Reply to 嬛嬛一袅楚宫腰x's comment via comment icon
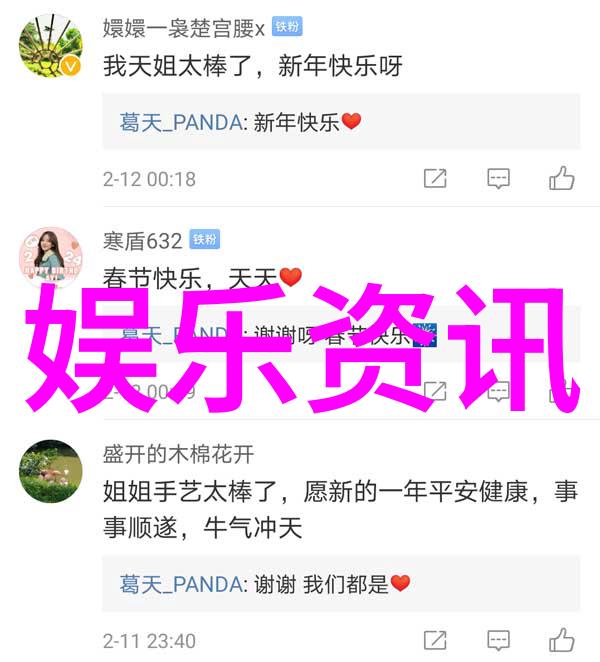Screen dimensions: 600x662 [498, 179]
